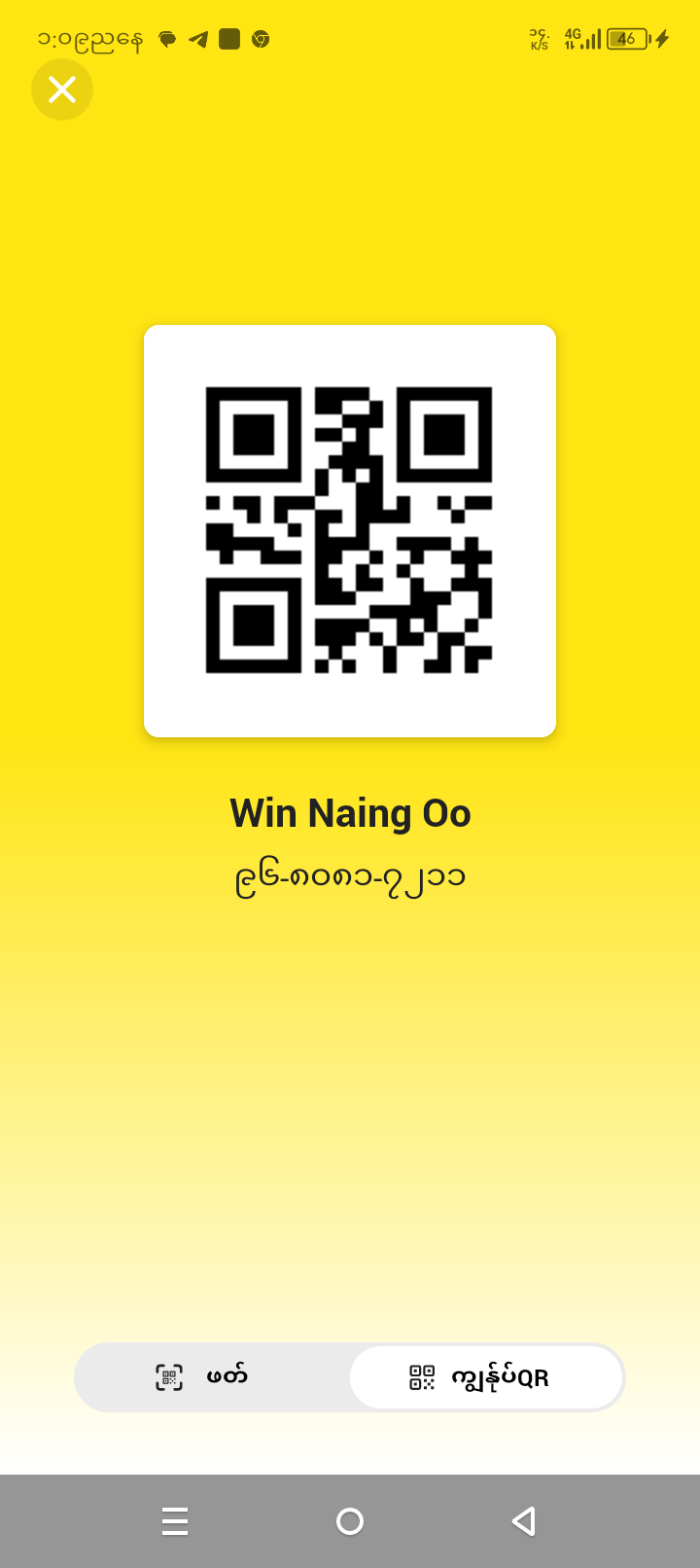Go back using system navigation
700x1568 pixels.
tap(524, 1520)
